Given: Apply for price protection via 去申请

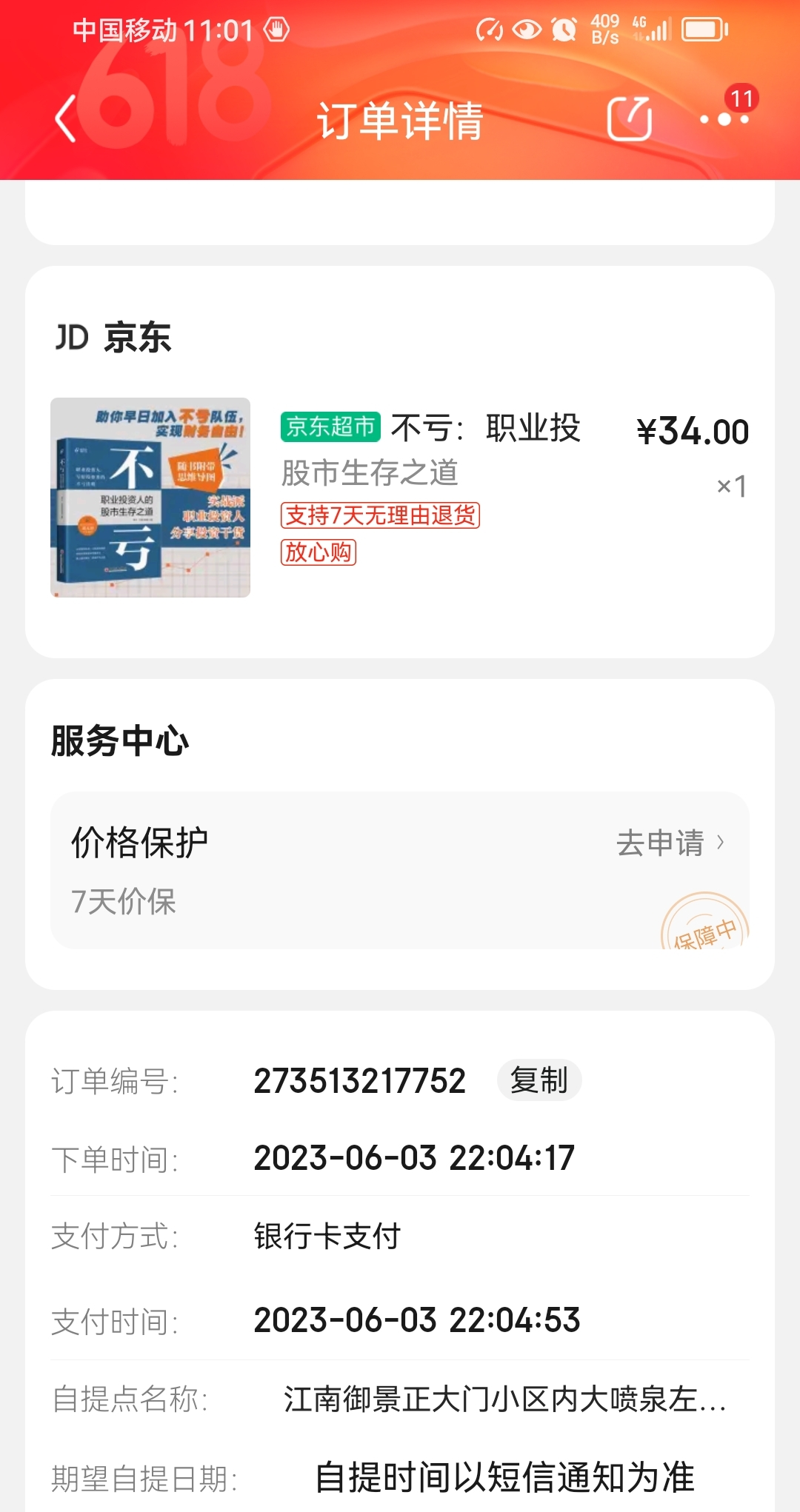Looking at the screenshot, I should 669,843.
